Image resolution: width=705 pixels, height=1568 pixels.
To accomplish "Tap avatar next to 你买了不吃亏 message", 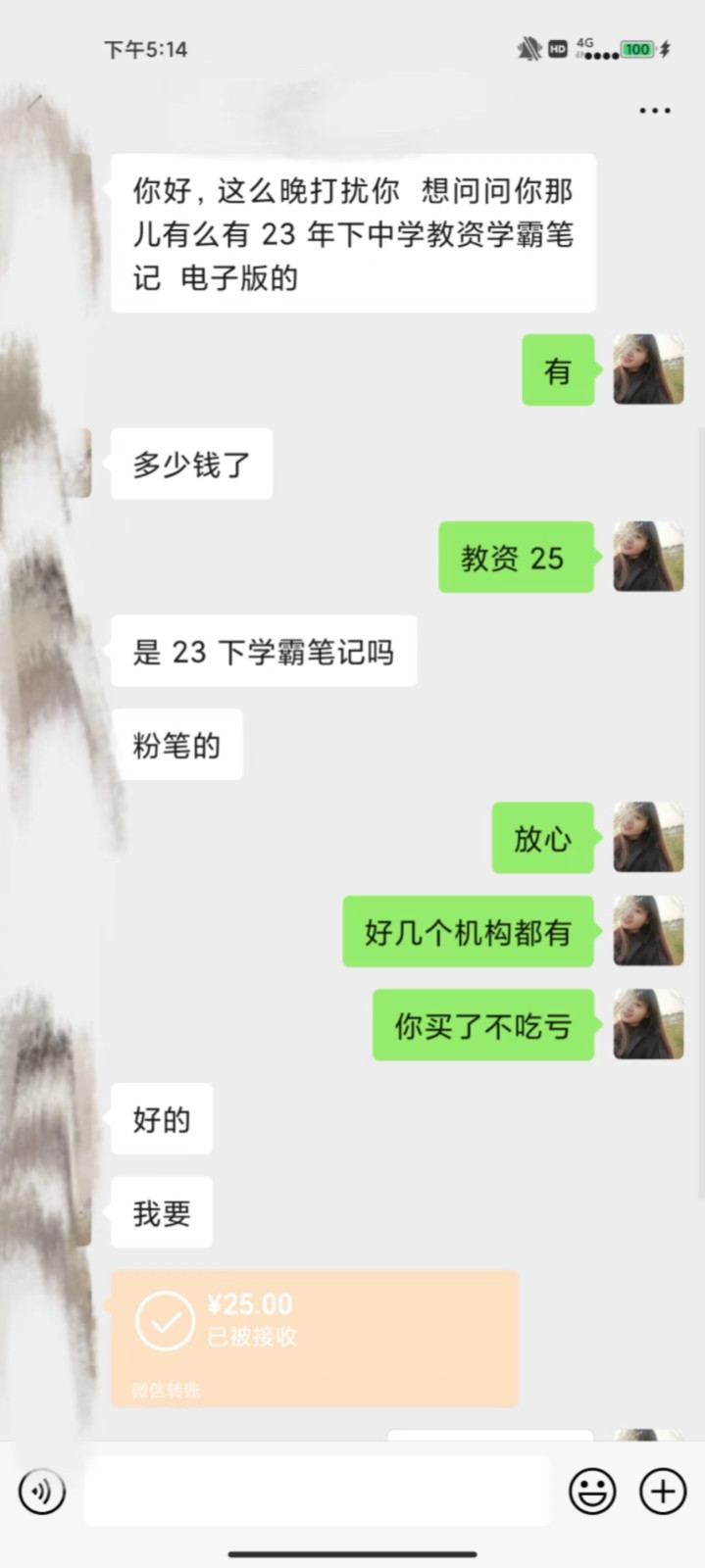I will point(648,1024).
